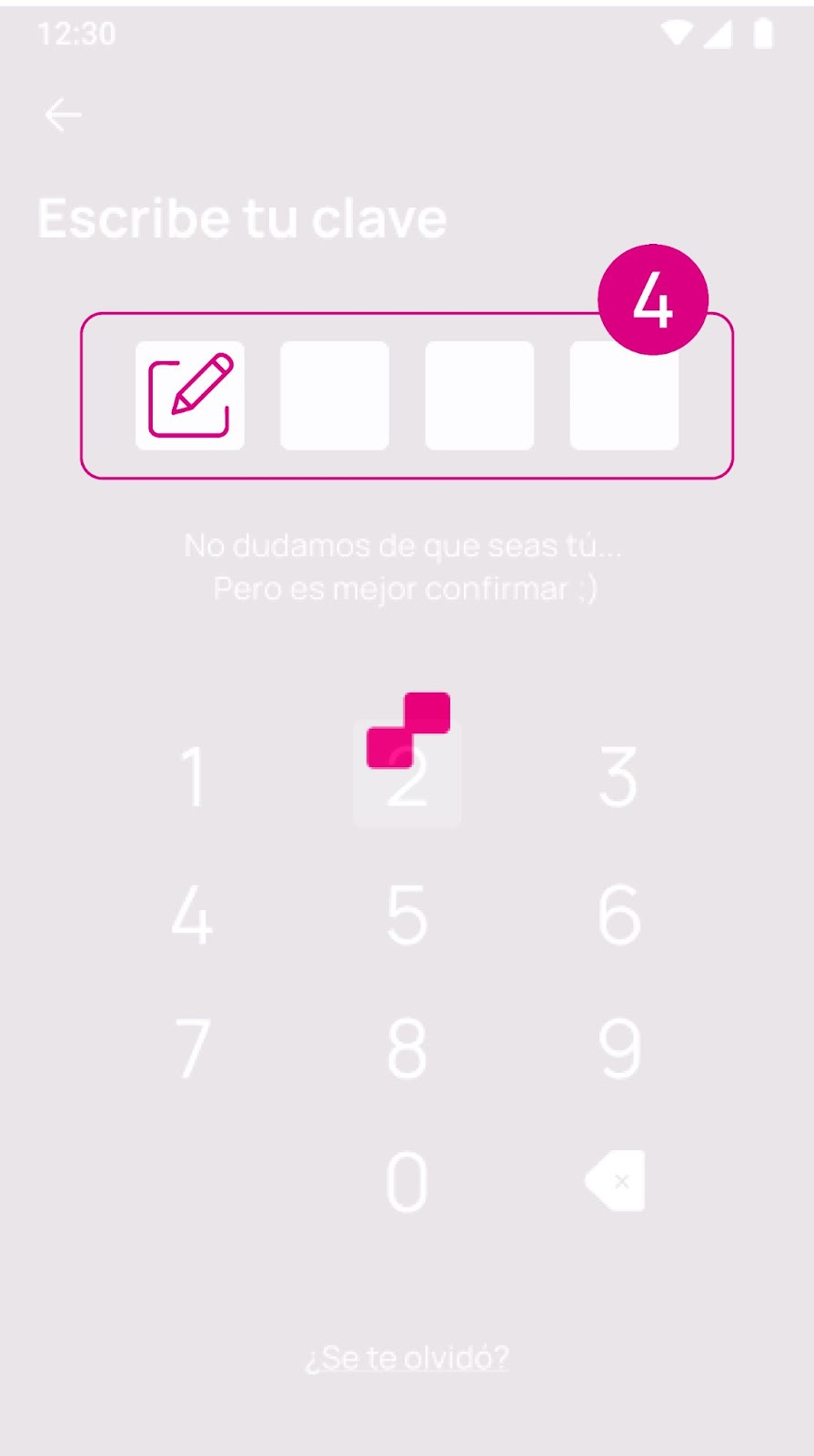Image resolution: width=814 pixels, height=1456 pixels.
Task: Click the battery icon in the status bar
Action: (x=764, y=33)
